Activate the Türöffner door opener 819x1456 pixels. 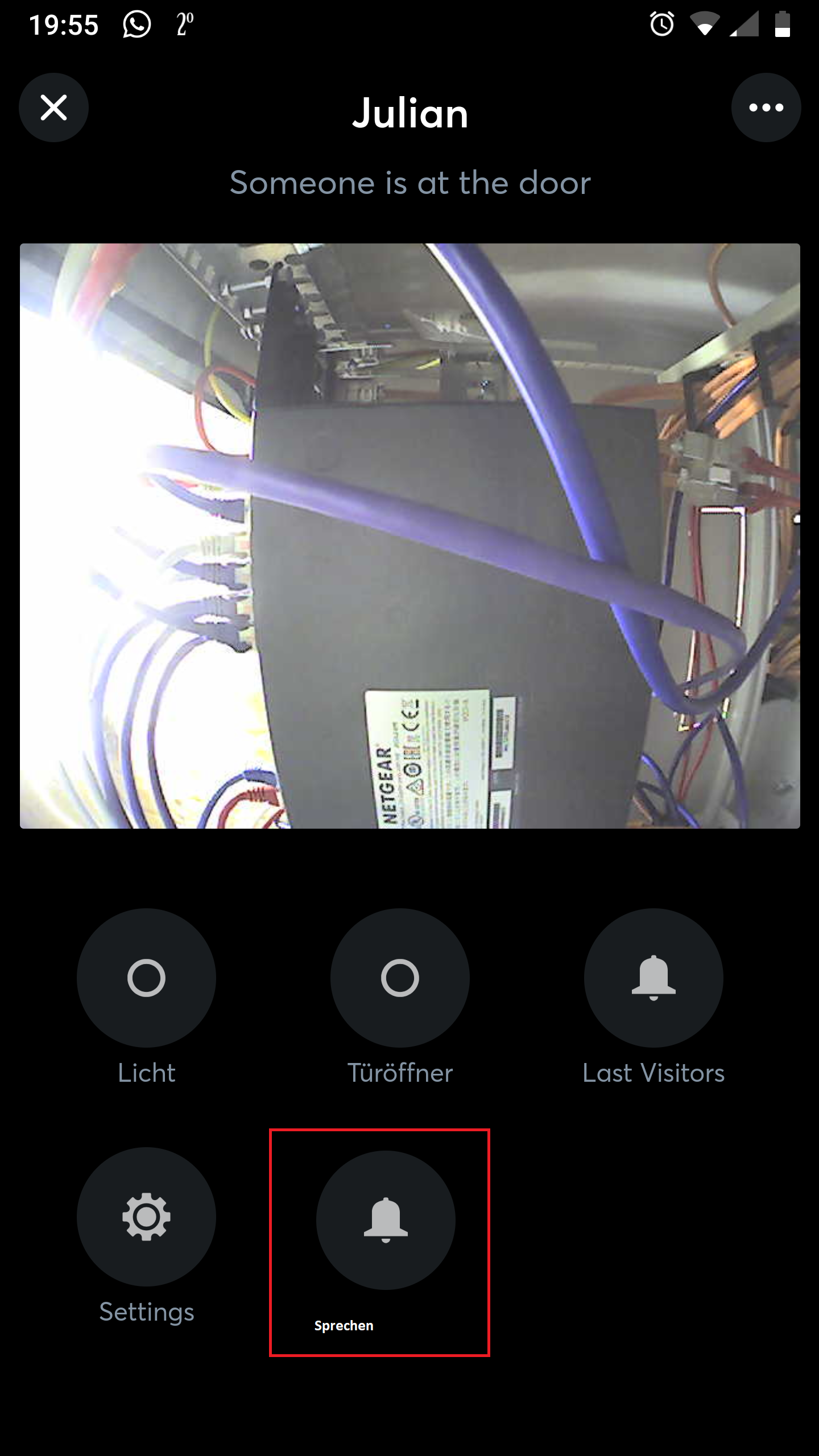click(400, 978)
